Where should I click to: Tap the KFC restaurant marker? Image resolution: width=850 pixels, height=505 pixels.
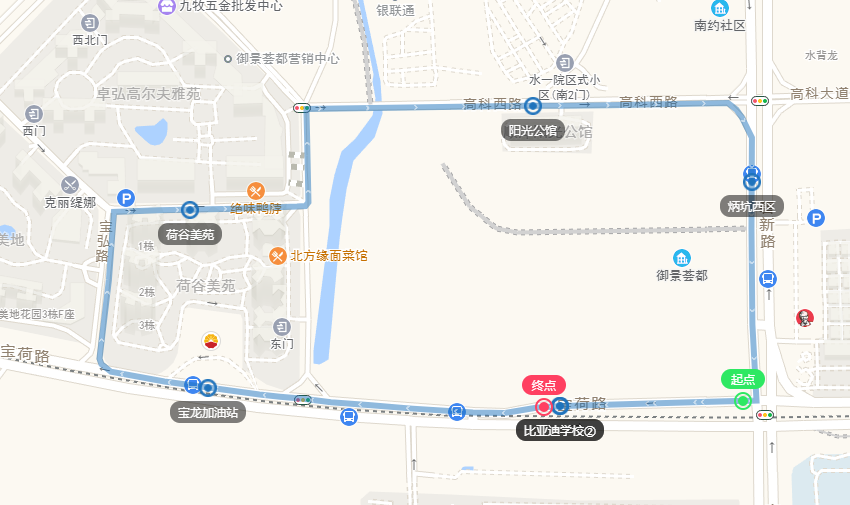[803, 318]
